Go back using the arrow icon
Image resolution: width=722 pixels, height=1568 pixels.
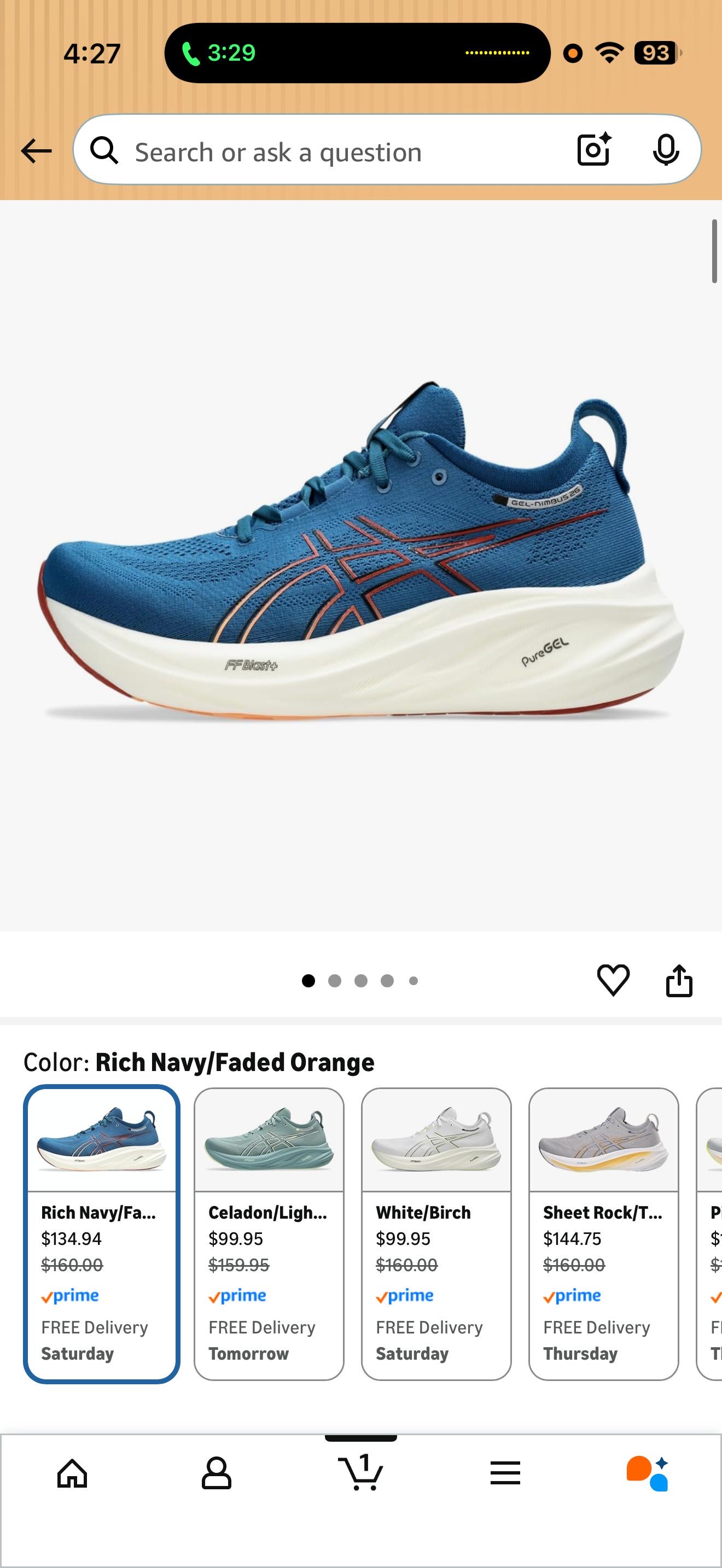click(37, 150)
